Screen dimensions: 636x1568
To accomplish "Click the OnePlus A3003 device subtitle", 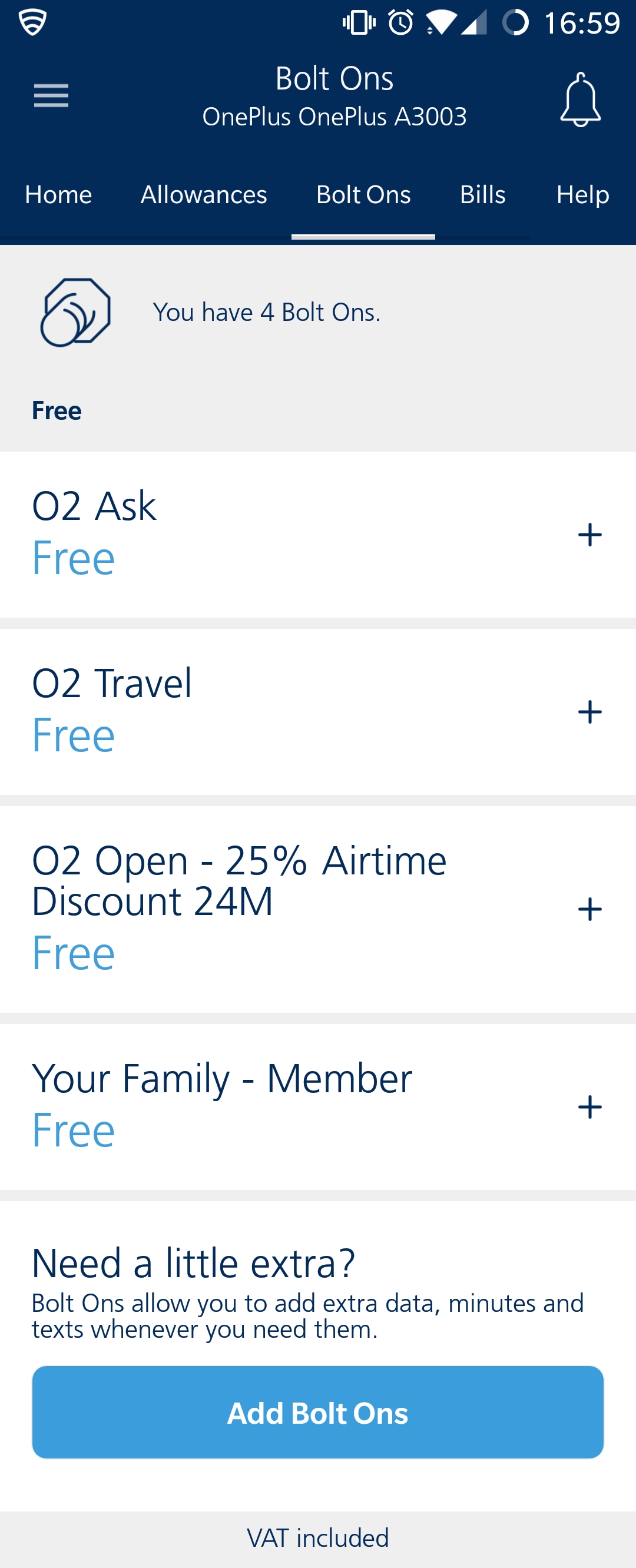I will [334, 117].
